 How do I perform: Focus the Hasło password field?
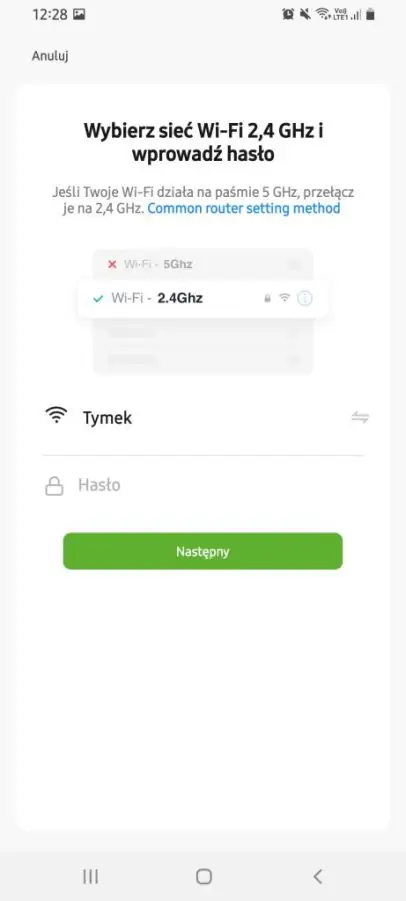[203, 486]
